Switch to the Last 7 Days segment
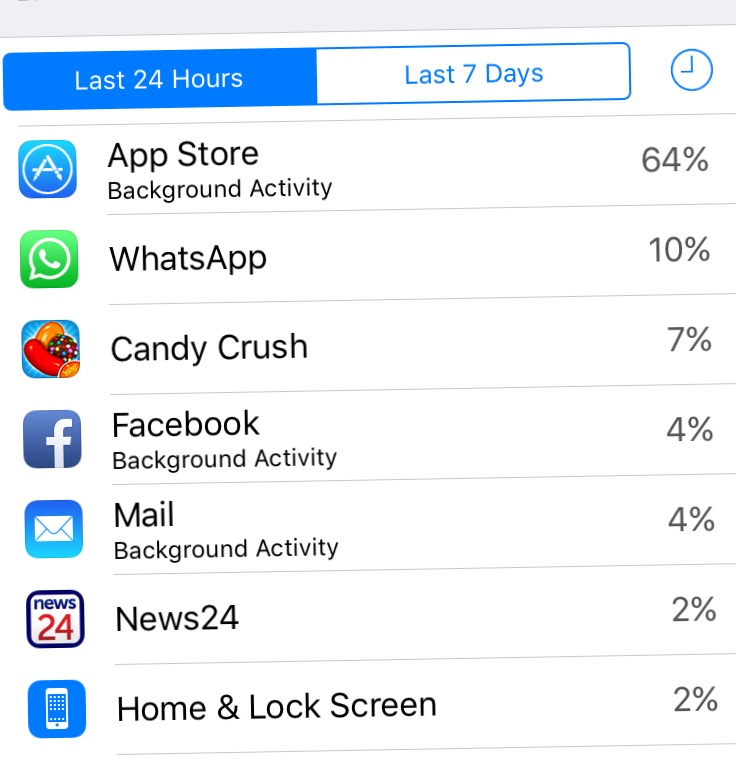The image size is (736, 760). coord(473,74)
